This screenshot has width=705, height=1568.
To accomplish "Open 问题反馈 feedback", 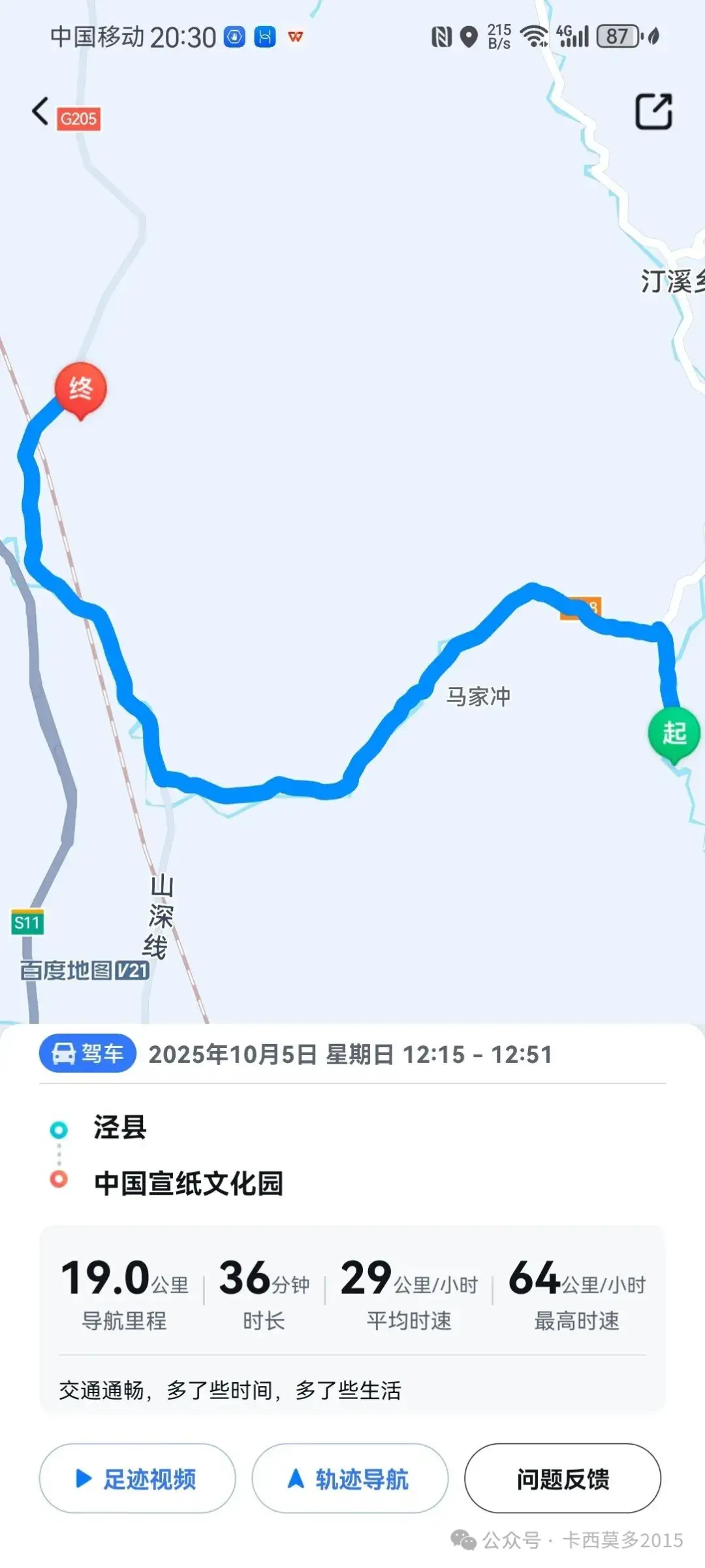I will coord(562,1478).
